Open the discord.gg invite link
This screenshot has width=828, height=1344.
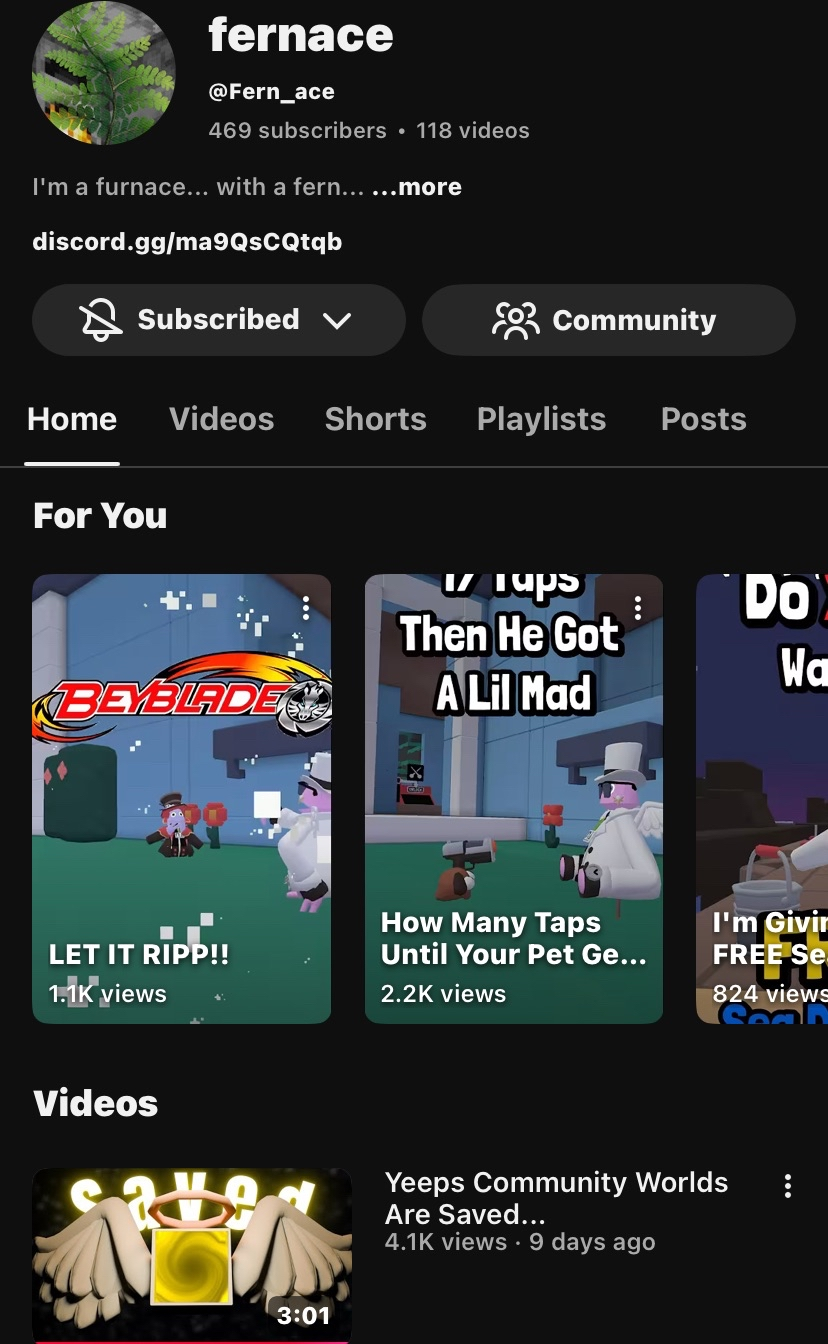coord(187,241)
